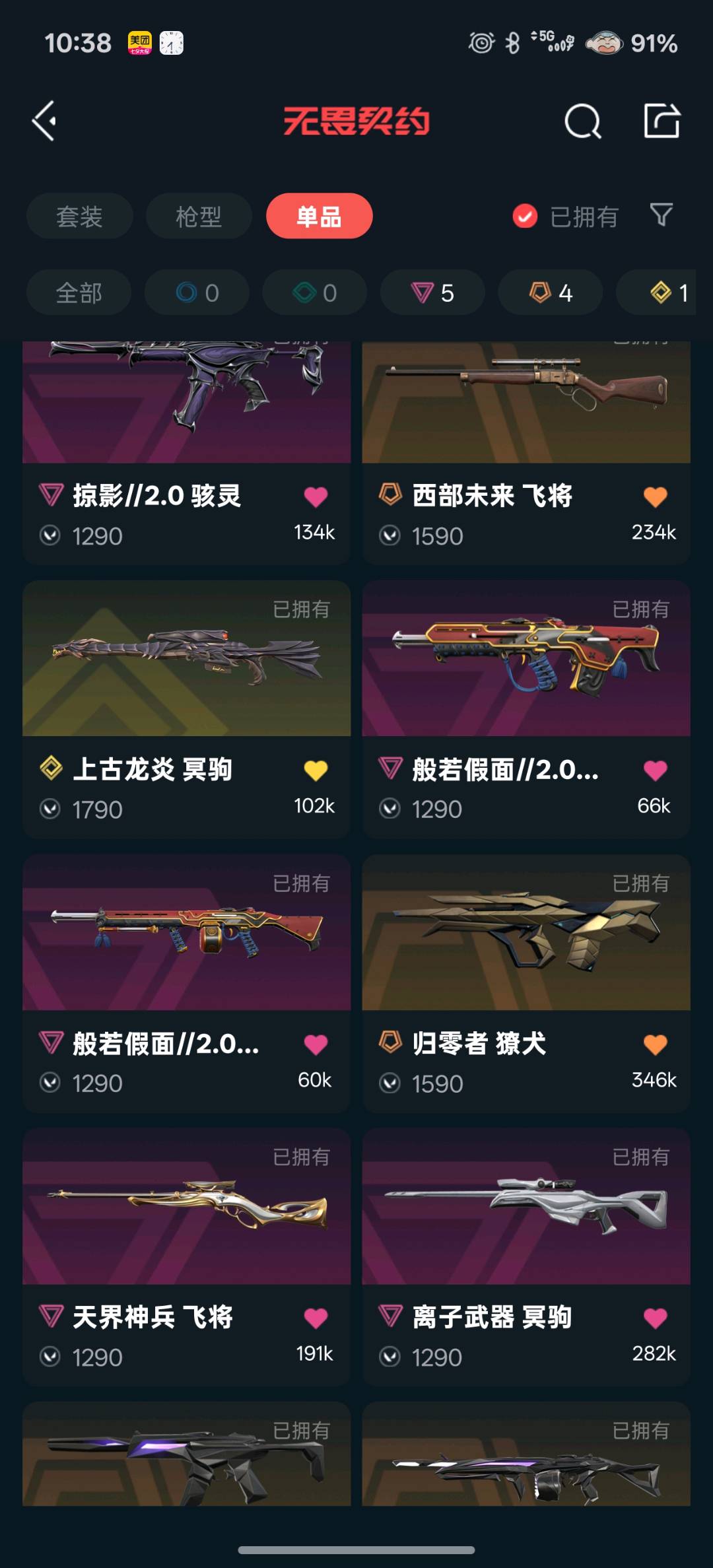The width and height of the screenshot is (713, 1568).
Task: Like the 归零者 獠犬 skin
Action: click(655, 1044)
